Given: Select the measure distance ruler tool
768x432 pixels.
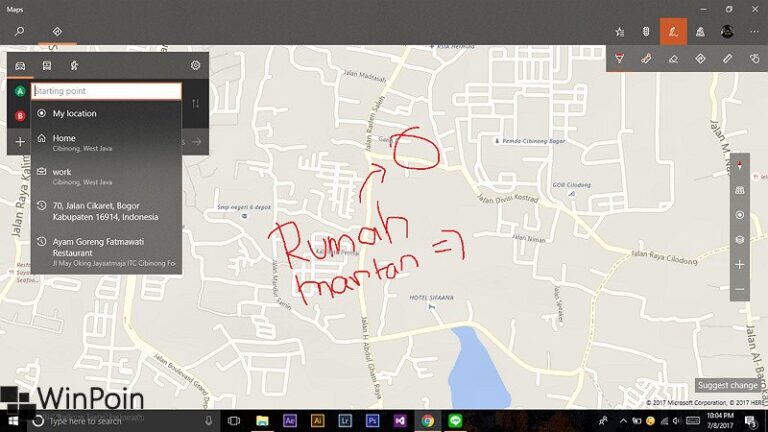Looking at the screenshot, I should click(x=727, y=59).
